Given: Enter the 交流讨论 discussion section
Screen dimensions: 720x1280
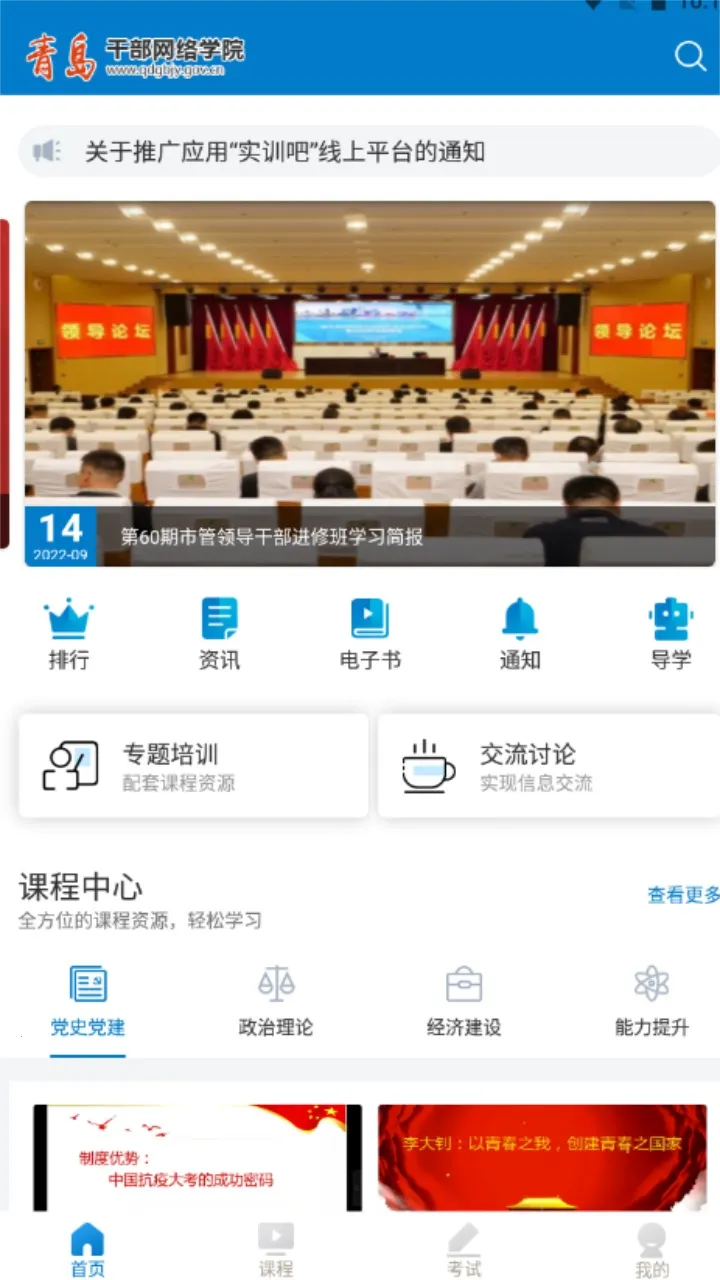Looking at the screenshot, I should click(x=547, y=765).
